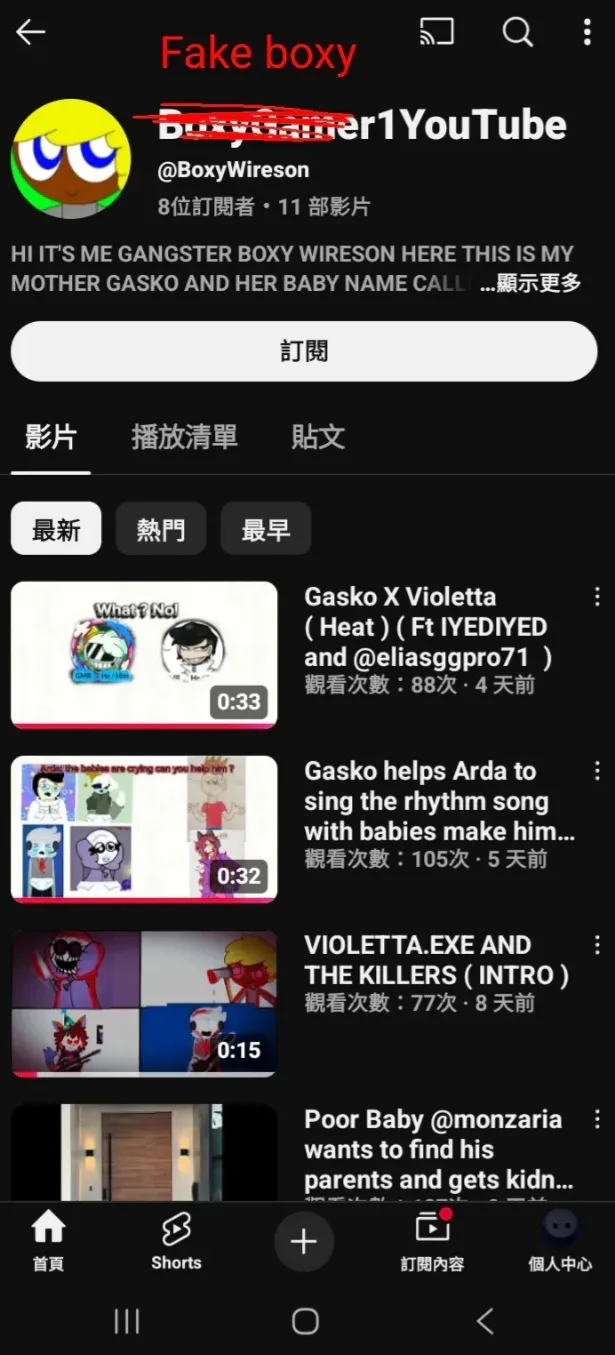Open the top overflow menu
615x1355 pixels.
587,32
